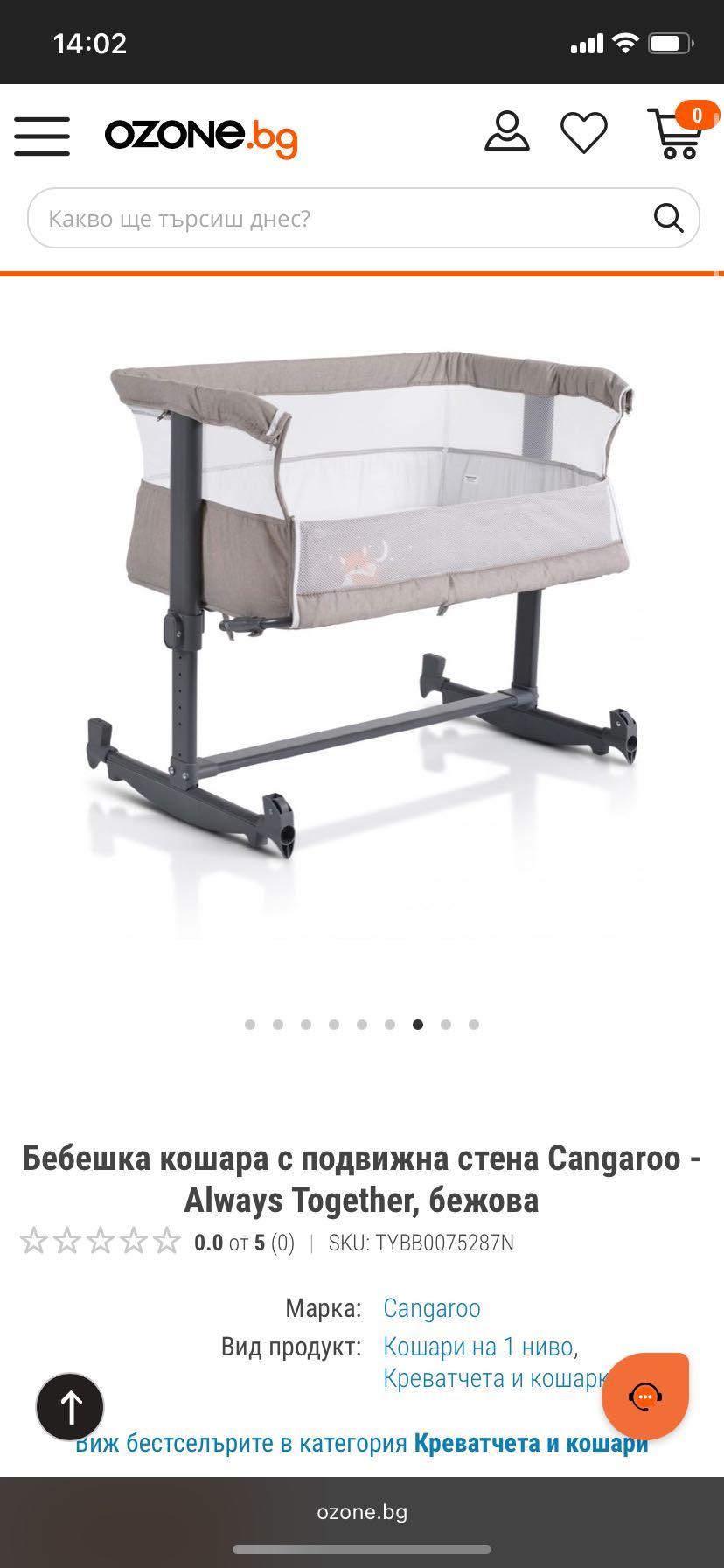Tap the magnifier search icon

pyautogui.click(x=668, y=218)
